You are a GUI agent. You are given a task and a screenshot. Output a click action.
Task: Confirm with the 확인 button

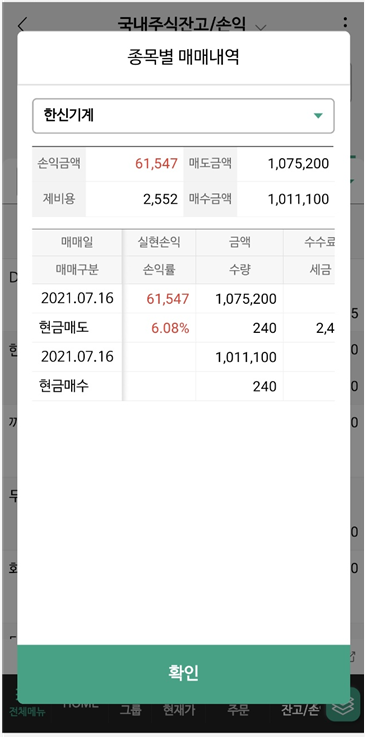184,673
